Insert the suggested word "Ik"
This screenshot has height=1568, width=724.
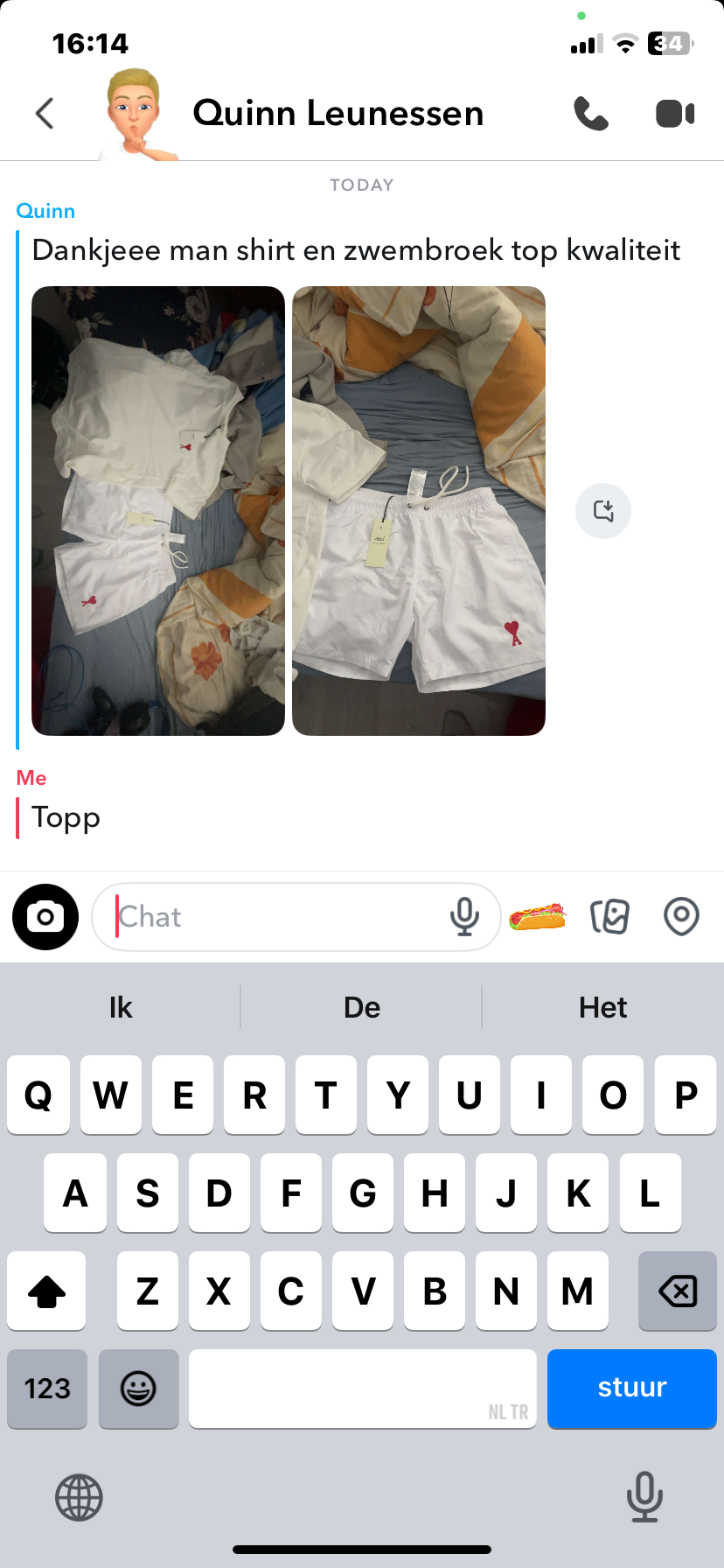121,1007
